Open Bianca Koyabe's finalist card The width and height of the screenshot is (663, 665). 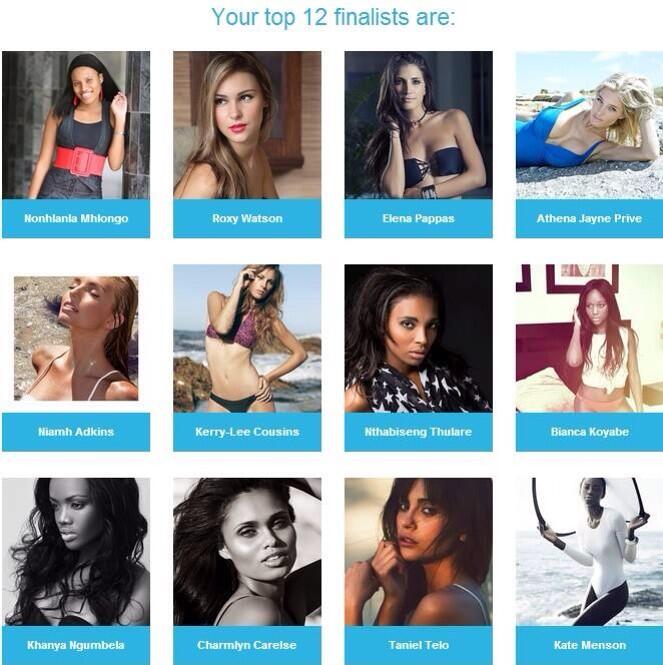pos(589,356)
